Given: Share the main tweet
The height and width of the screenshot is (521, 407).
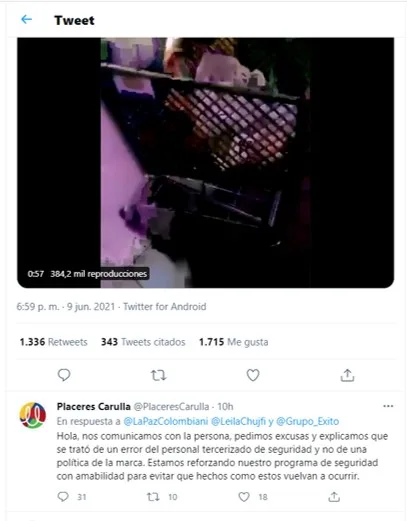Looking at the screenshot, I should pos(347,375).
